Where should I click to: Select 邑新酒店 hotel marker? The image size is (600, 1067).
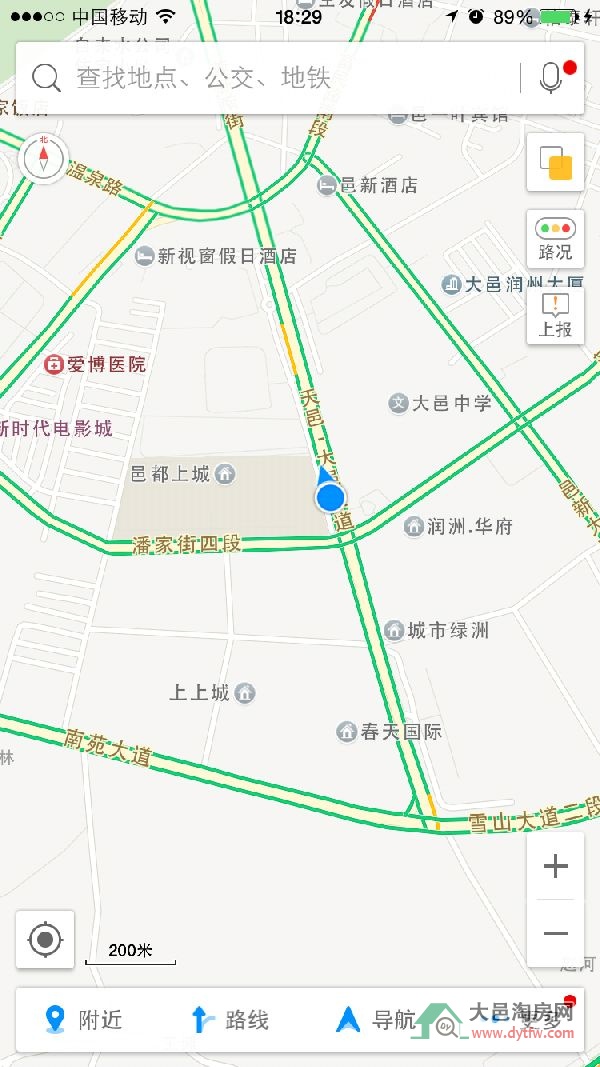click(x=367, y=185)
